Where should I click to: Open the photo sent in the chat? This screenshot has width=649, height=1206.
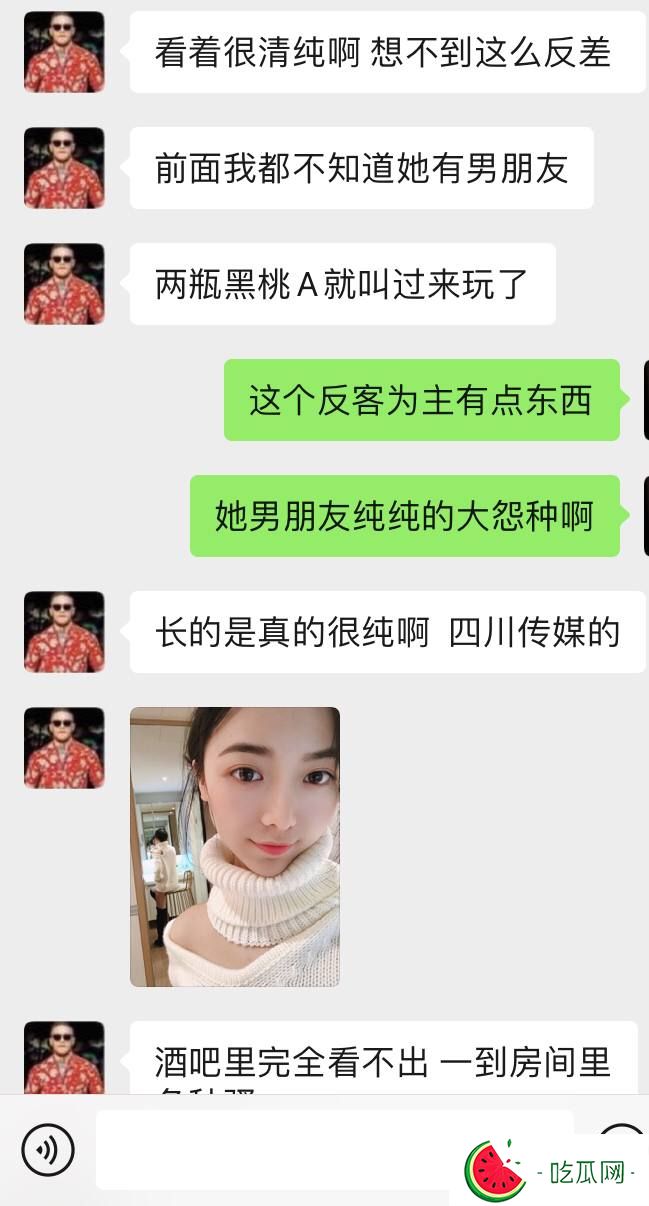(235, 846)
